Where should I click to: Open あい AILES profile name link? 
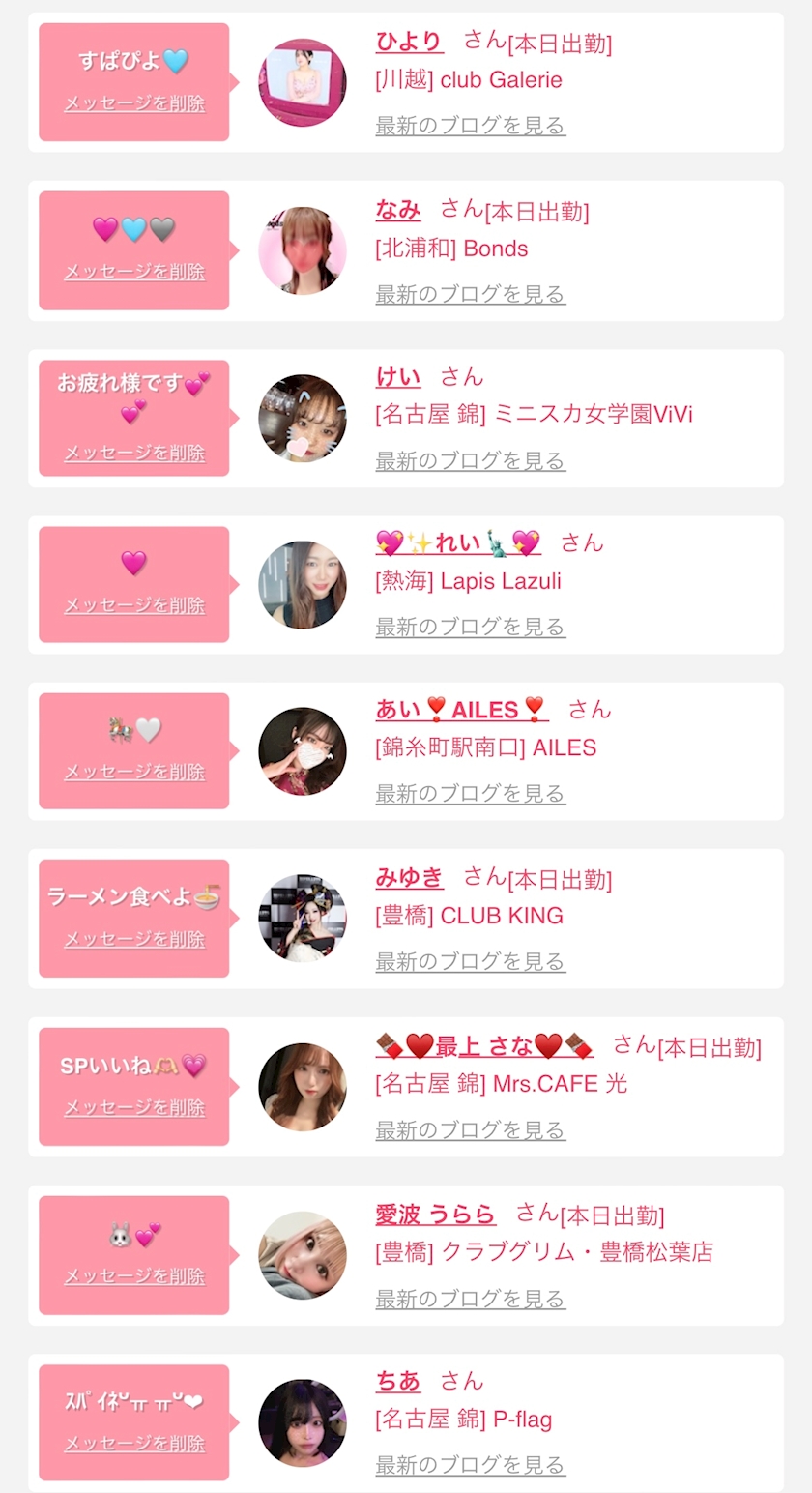coord(461,711)
